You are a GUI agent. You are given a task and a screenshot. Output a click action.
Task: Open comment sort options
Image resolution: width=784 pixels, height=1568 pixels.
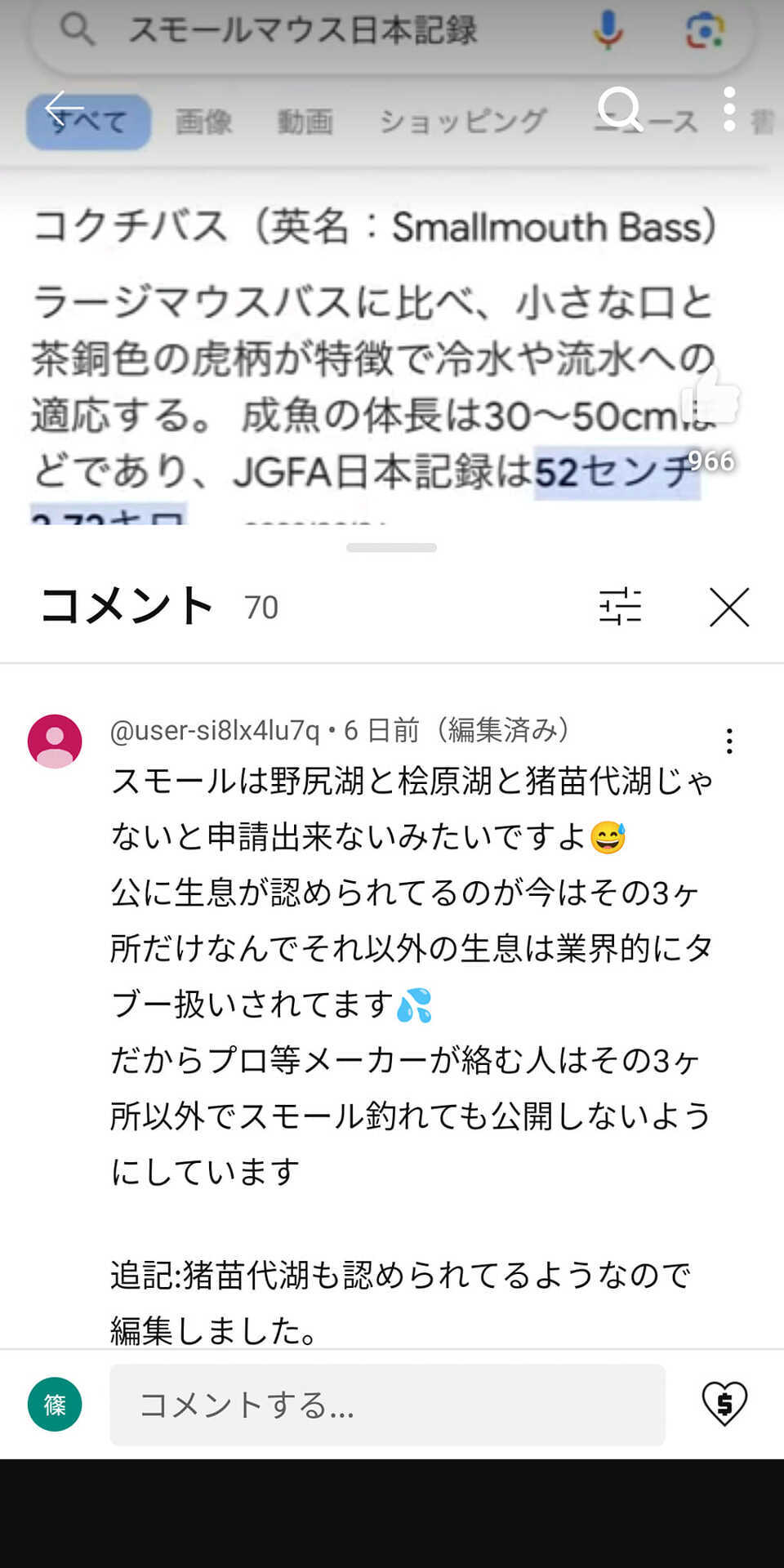[x=621, y=607]
